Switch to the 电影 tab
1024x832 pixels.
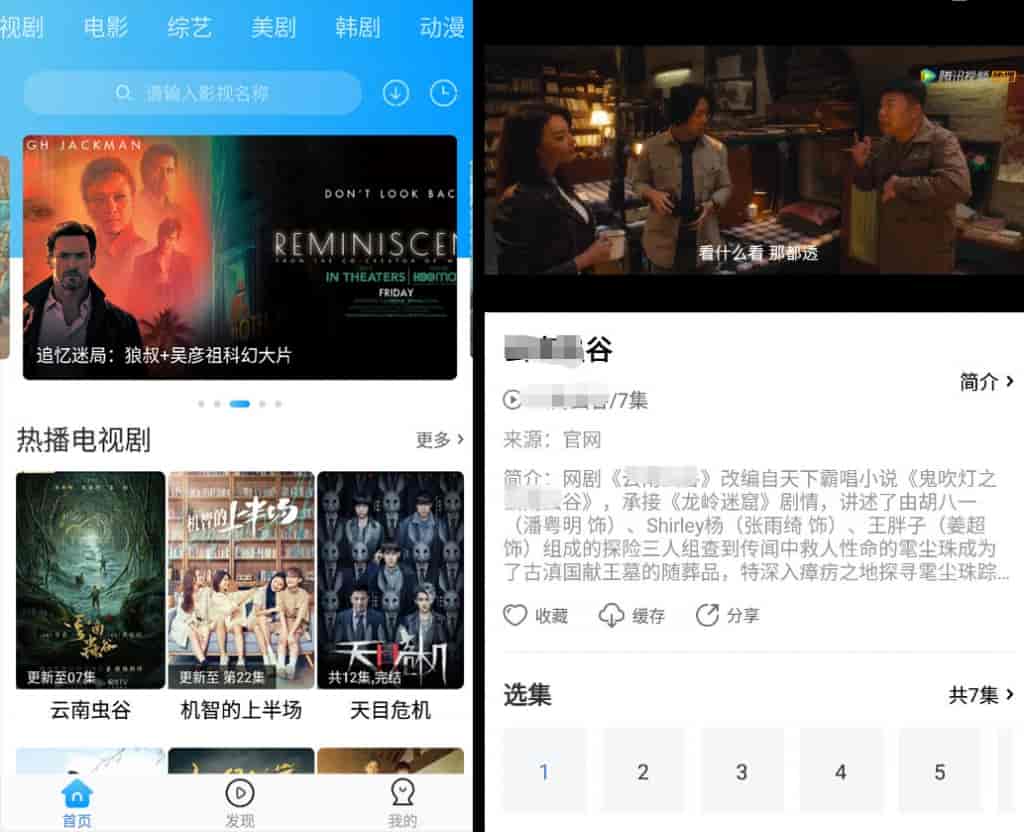(x=105, y=27)
